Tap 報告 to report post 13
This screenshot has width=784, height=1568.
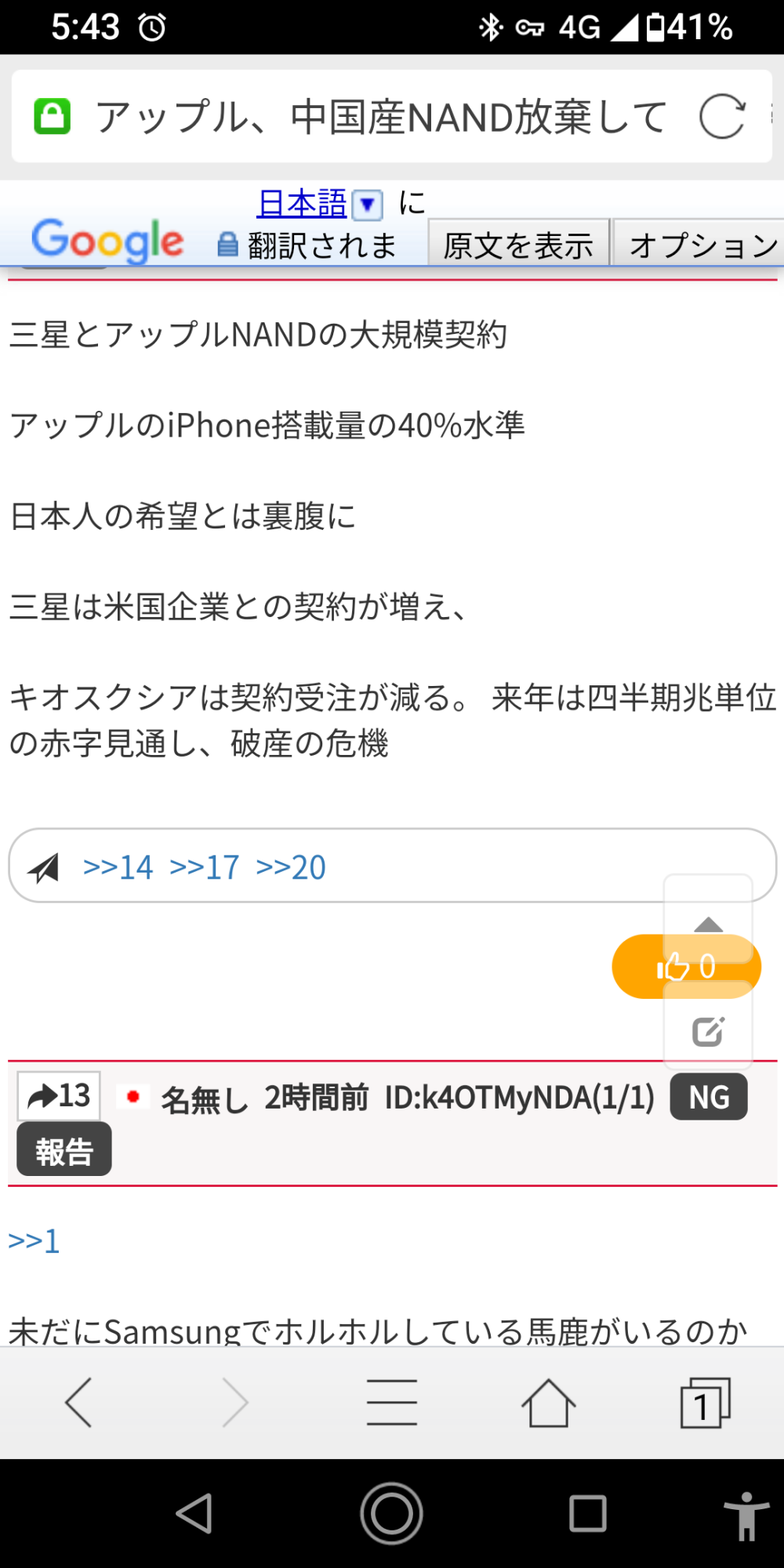64,1150
